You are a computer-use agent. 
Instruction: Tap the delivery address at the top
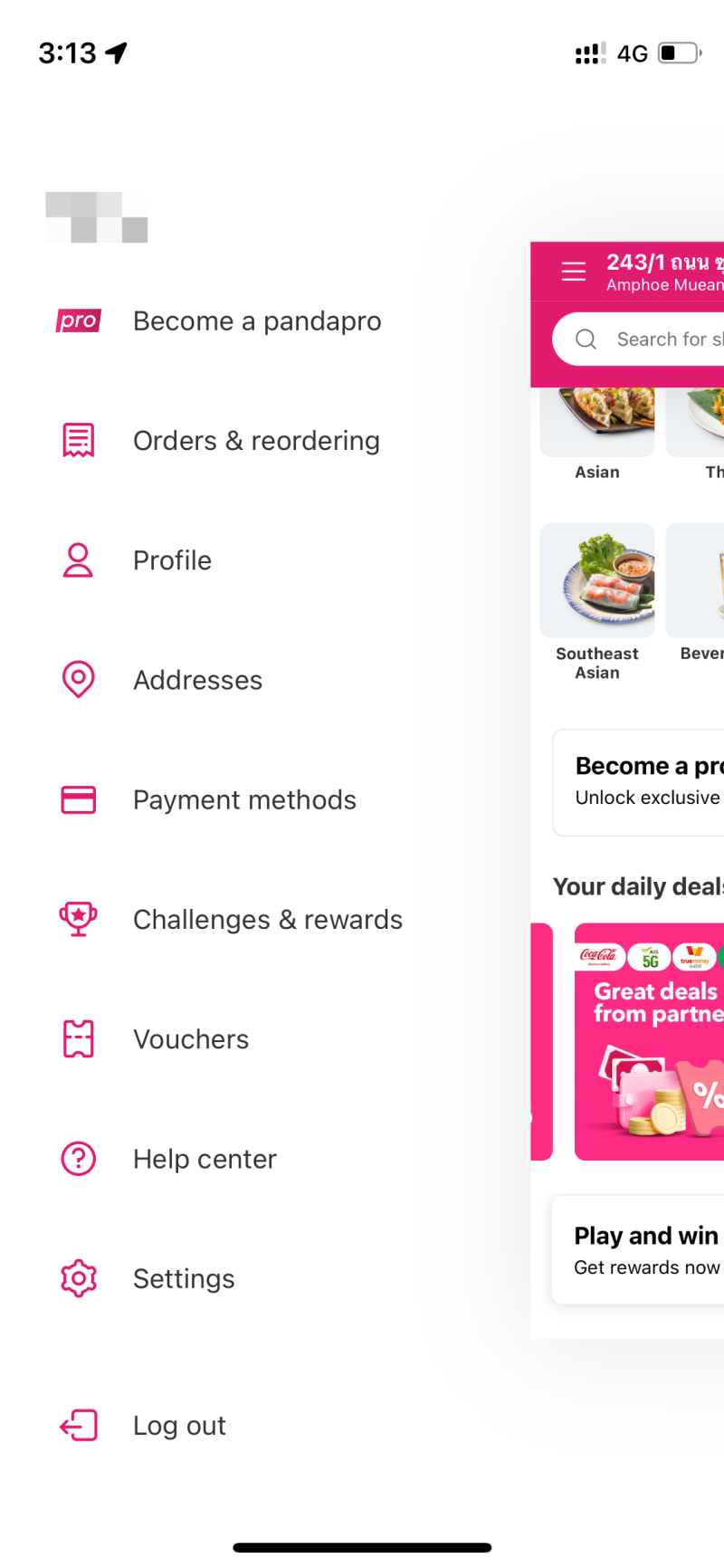coord(665,271)
